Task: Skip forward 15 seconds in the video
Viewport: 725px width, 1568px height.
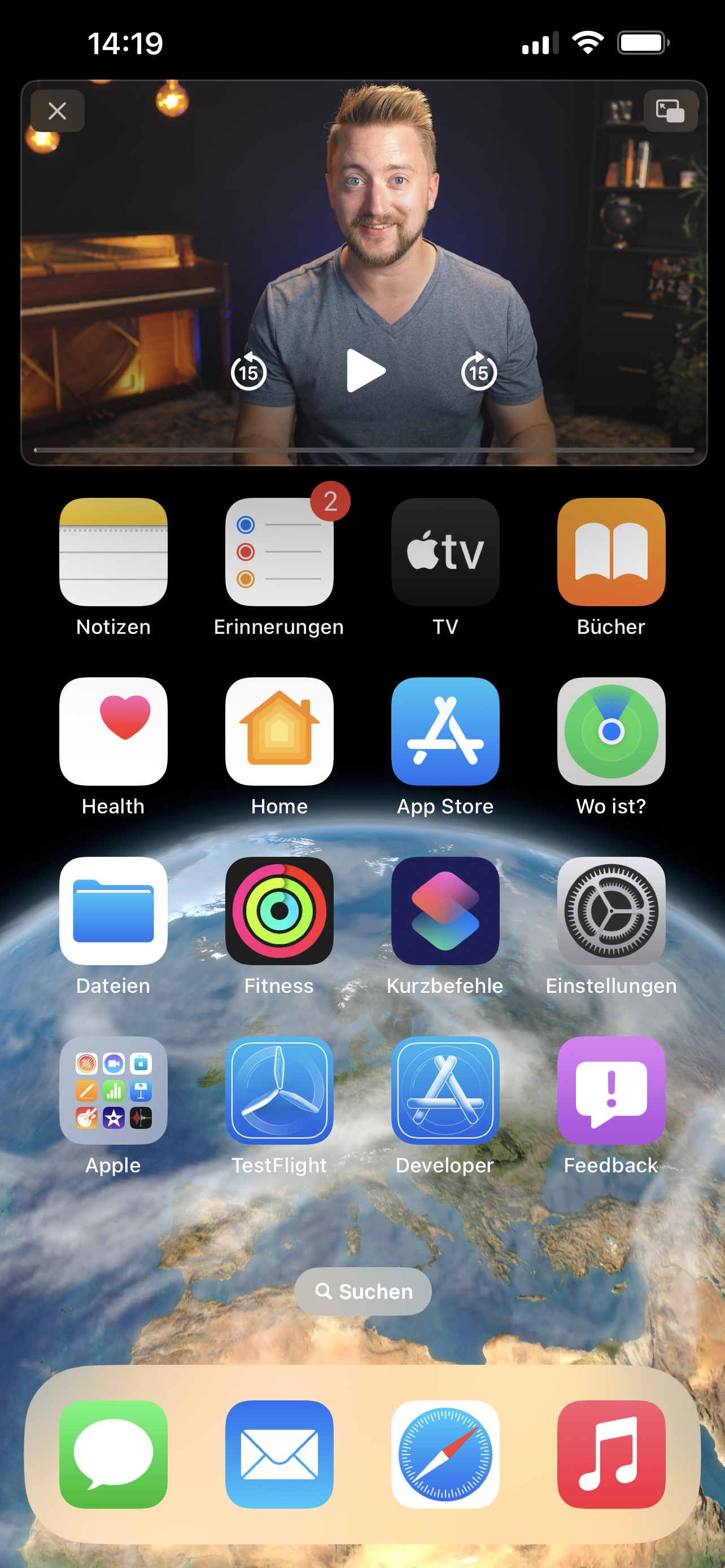Action: [x=479, y=371]
